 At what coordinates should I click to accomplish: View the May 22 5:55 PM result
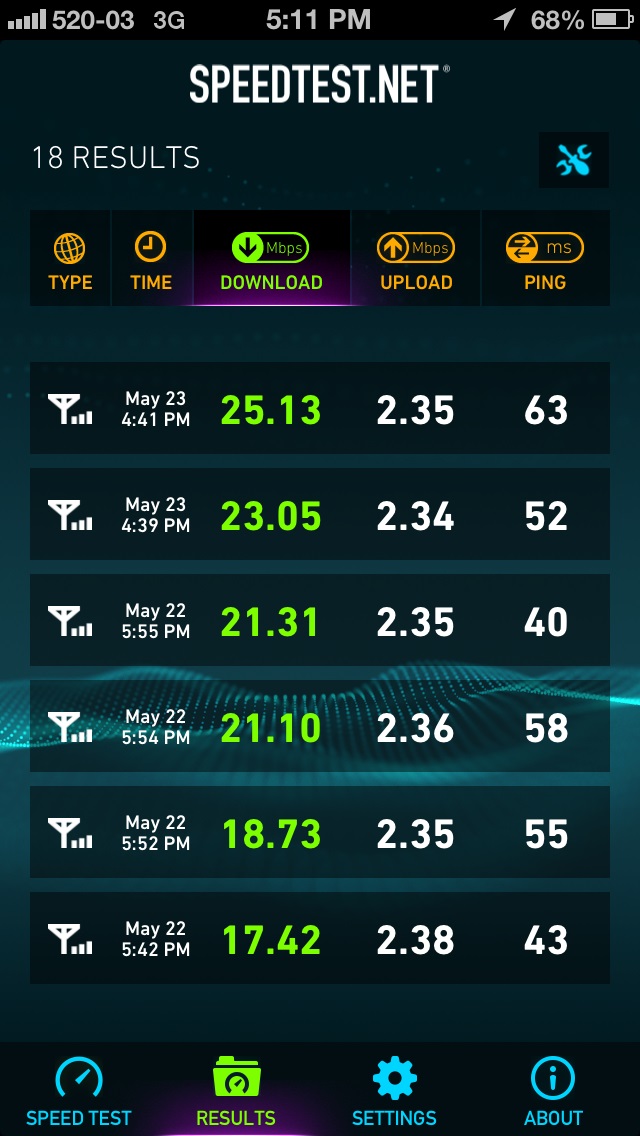(x=320, y=621)
